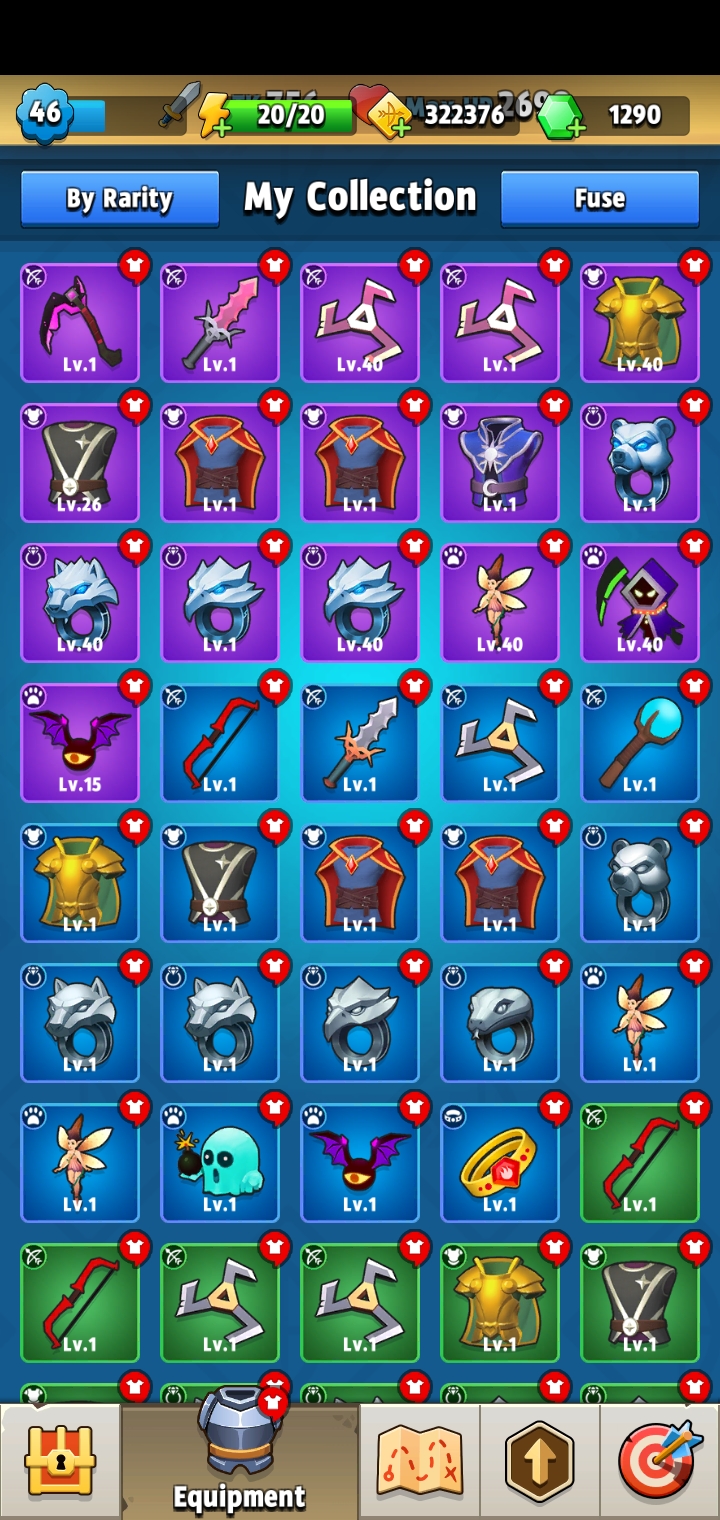Image resolution: width=720 pixels, height=1520 pixels.
Task: Open the world map icon
Action: 420,1460
